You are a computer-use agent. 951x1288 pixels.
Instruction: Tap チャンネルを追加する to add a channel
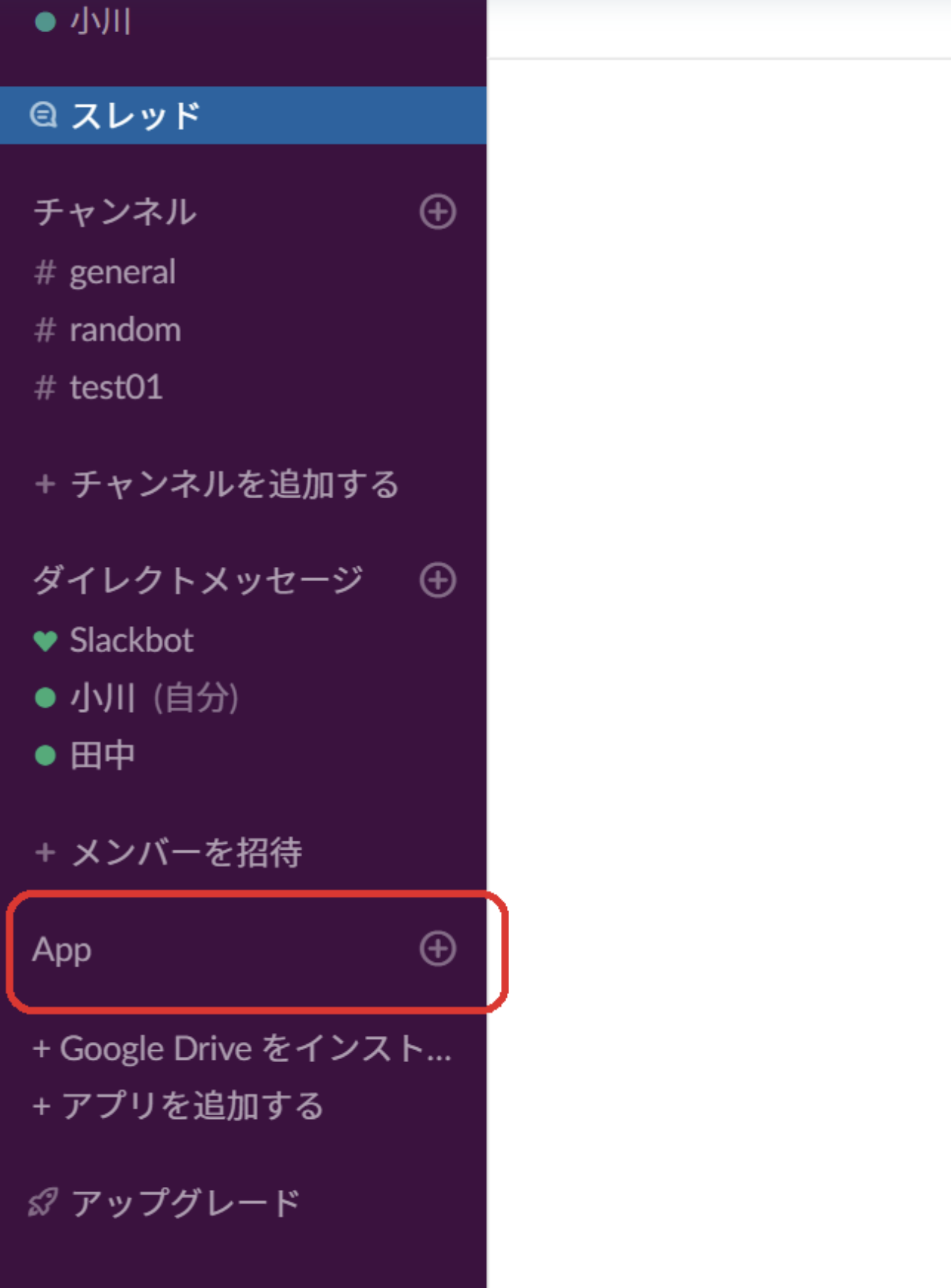coord(233,484)
